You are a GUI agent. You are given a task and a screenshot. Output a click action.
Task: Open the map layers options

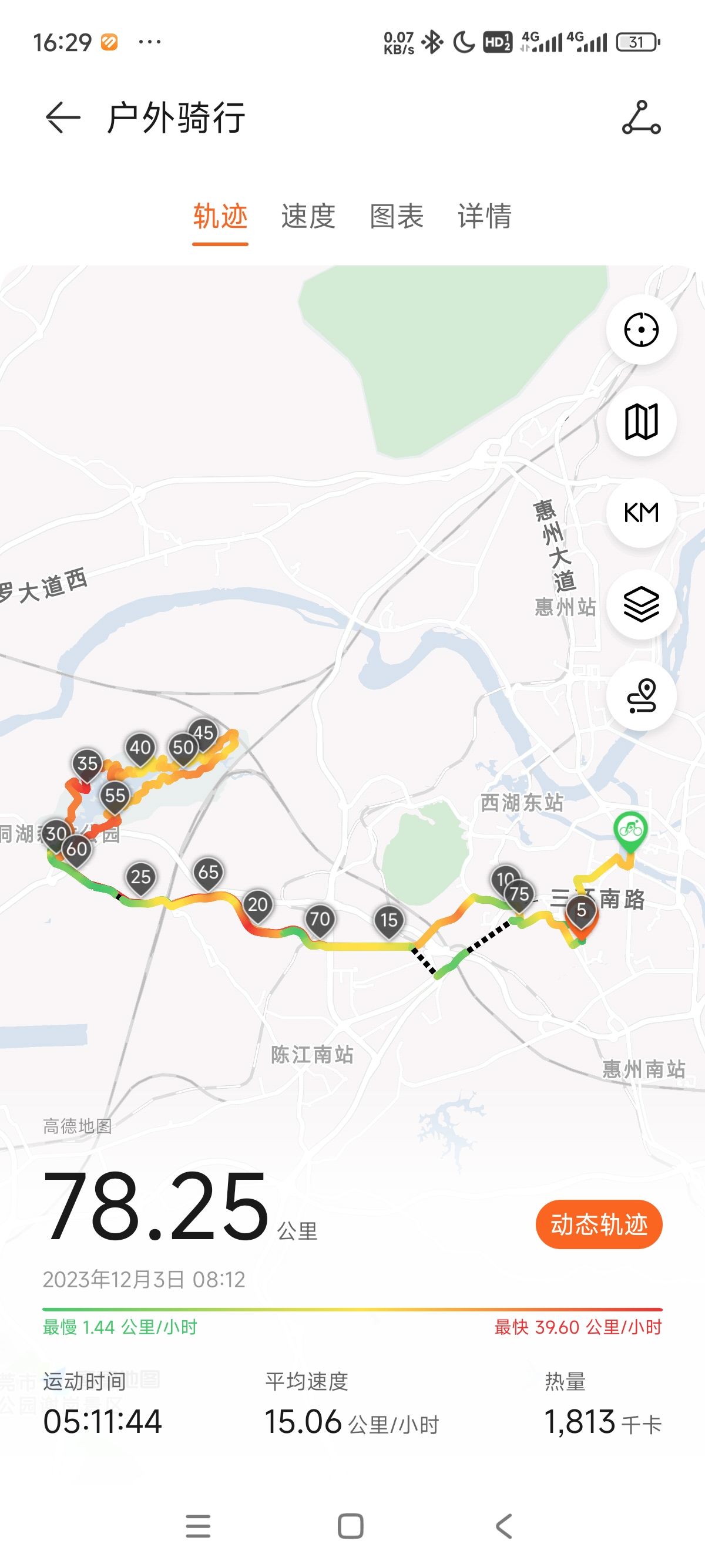(x=641, y=604)
